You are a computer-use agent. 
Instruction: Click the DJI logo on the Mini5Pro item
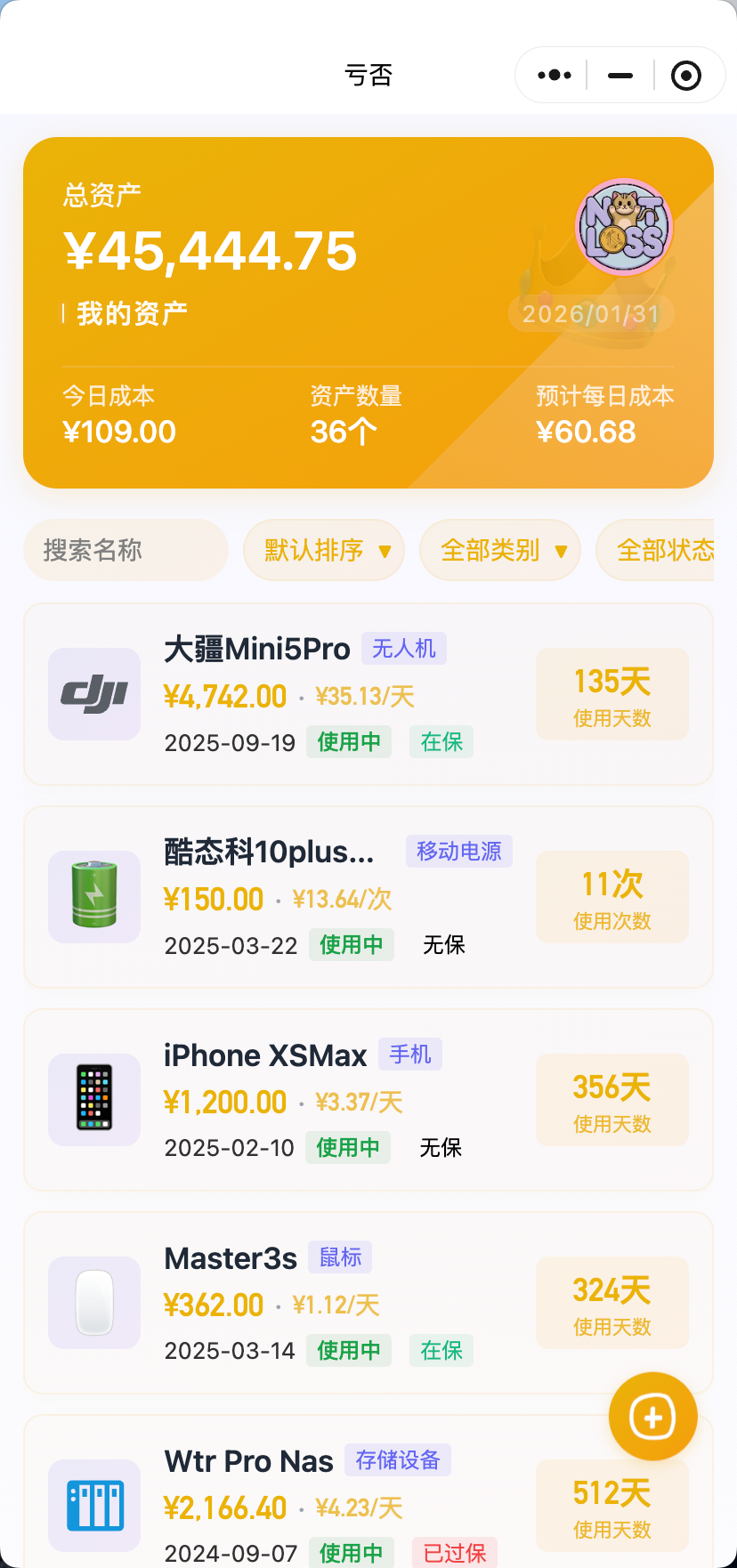tap(93, 694)
